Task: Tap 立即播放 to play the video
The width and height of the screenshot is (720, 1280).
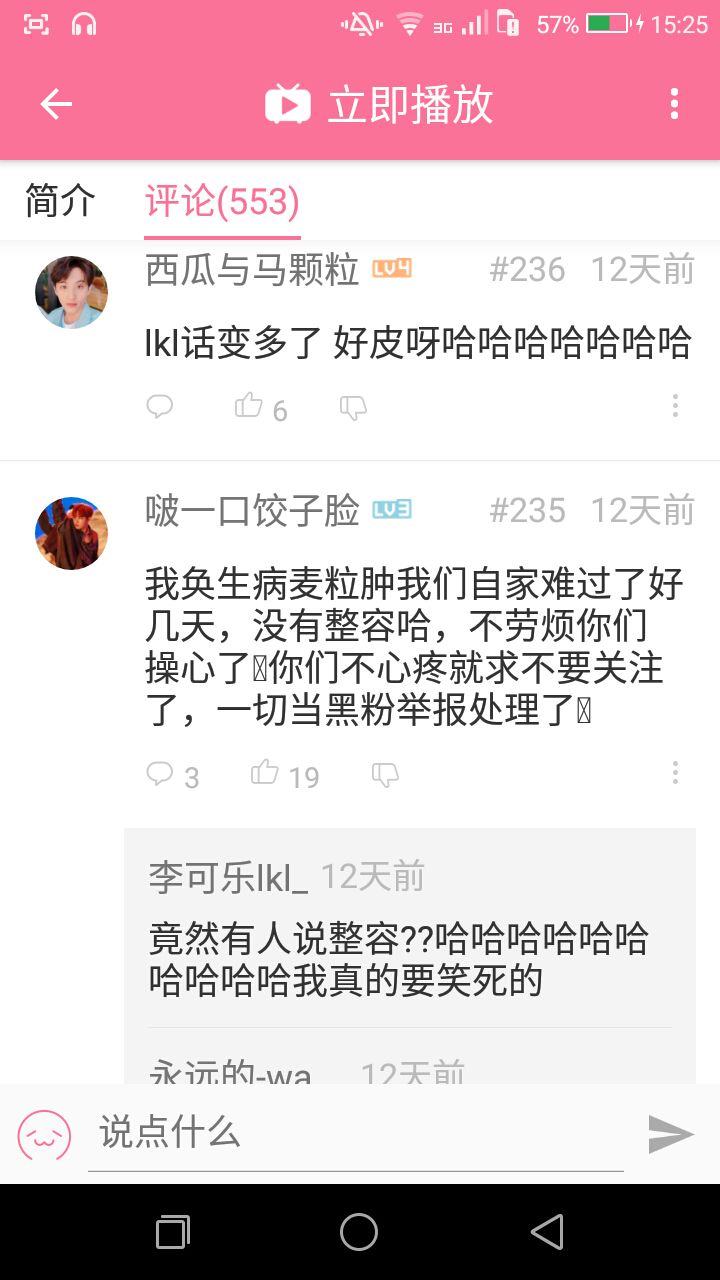Action: [380, 105]
